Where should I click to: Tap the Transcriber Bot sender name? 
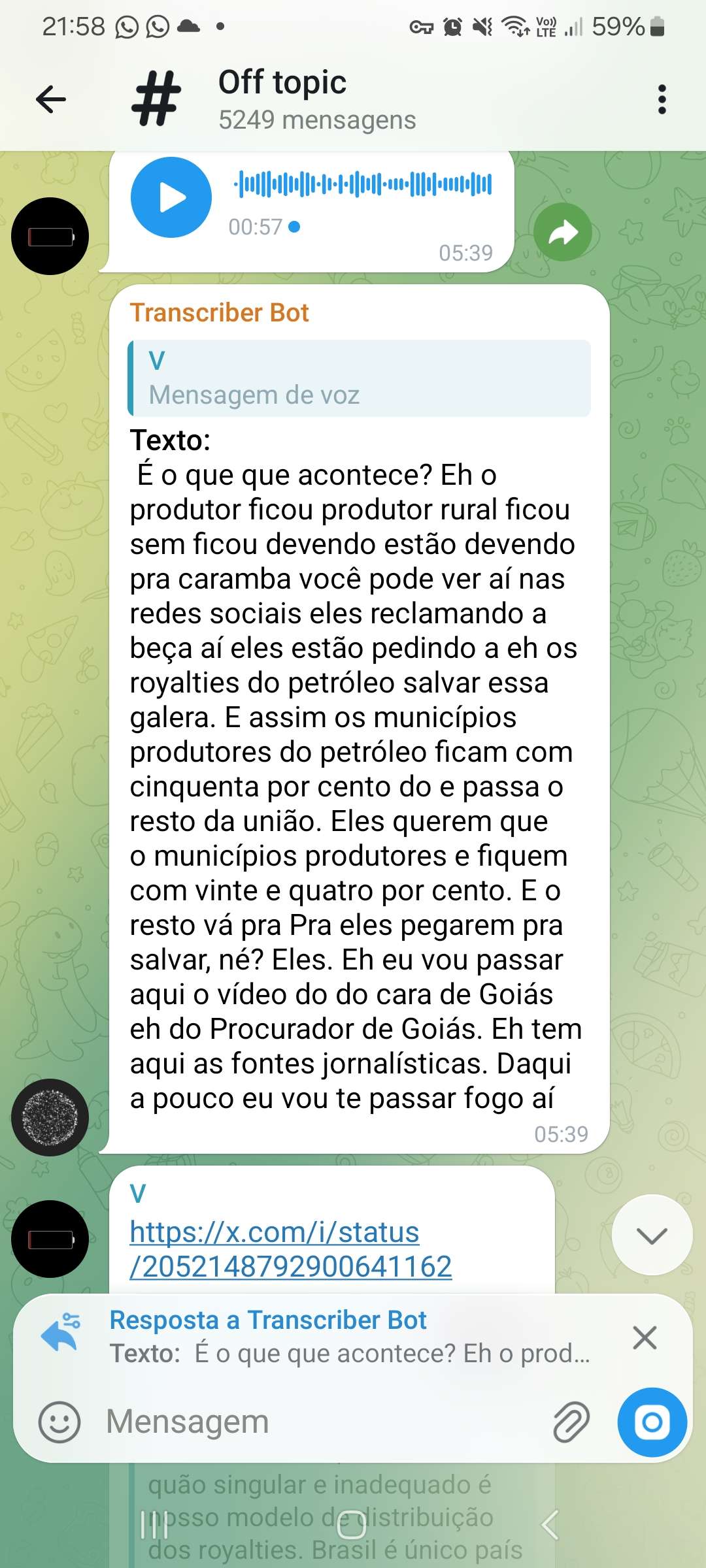point(220,313)
